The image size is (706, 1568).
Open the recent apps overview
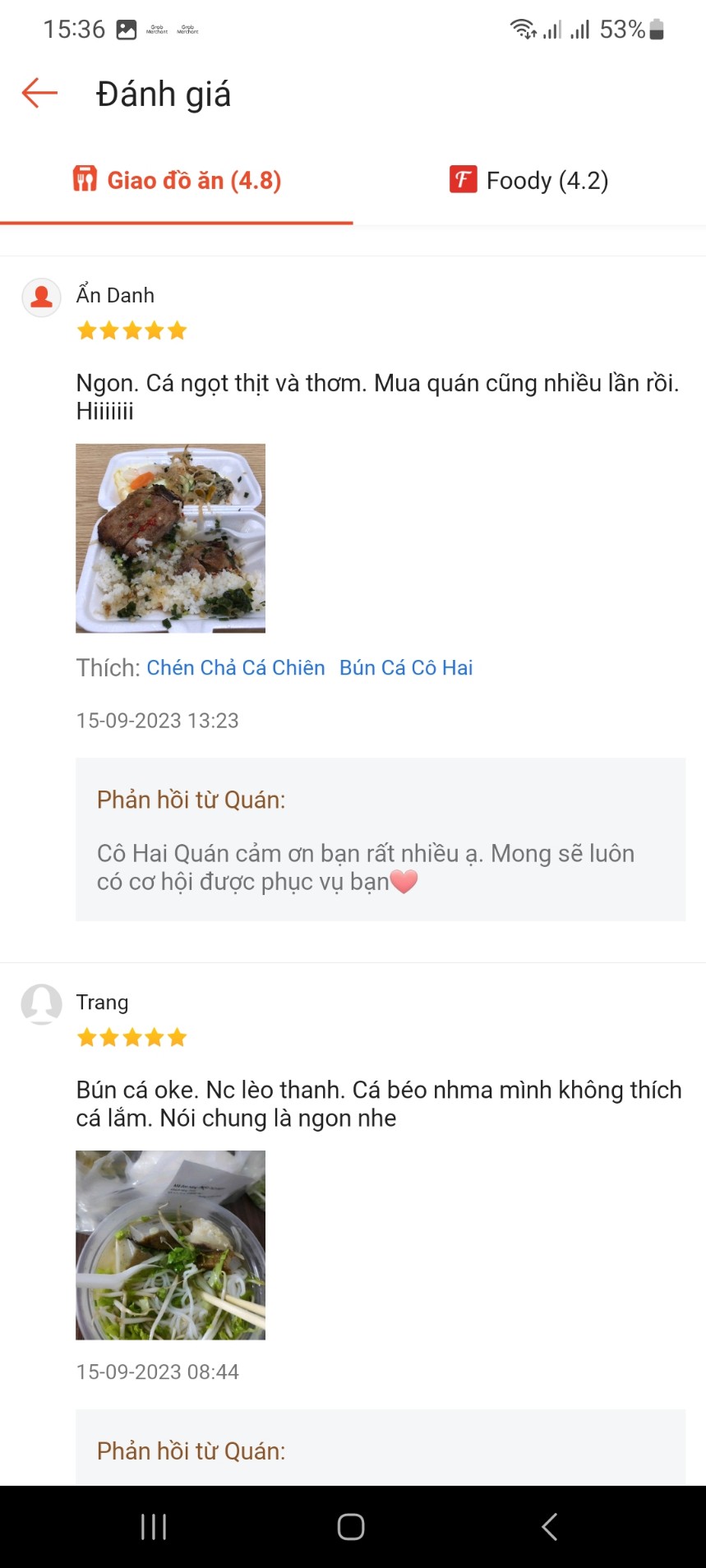[x=154, y=1527]
